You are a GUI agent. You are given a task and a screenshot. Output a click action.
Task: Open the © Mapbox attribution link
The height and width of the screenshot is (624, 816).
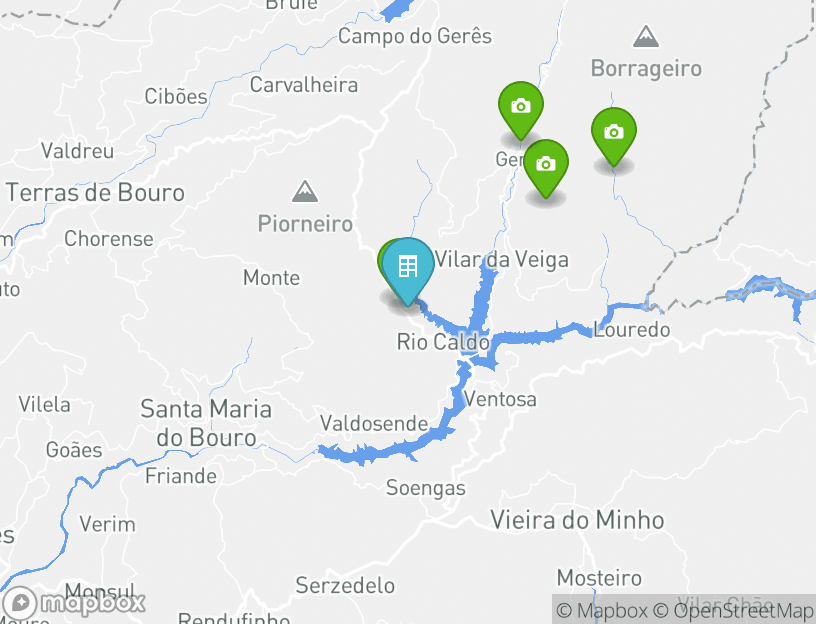[x=602, y=610]
